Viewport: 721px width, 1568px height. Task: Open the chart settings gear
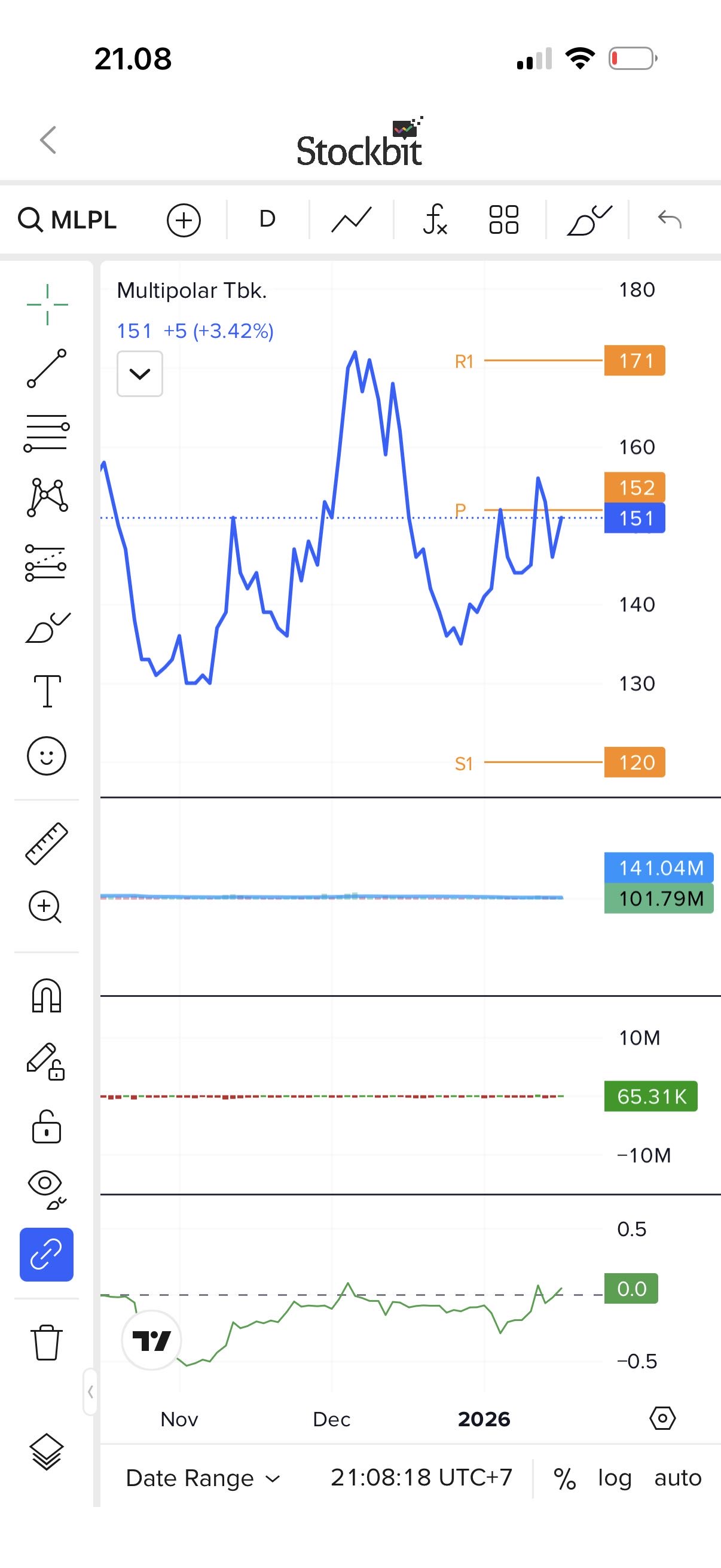[662, 1418]
